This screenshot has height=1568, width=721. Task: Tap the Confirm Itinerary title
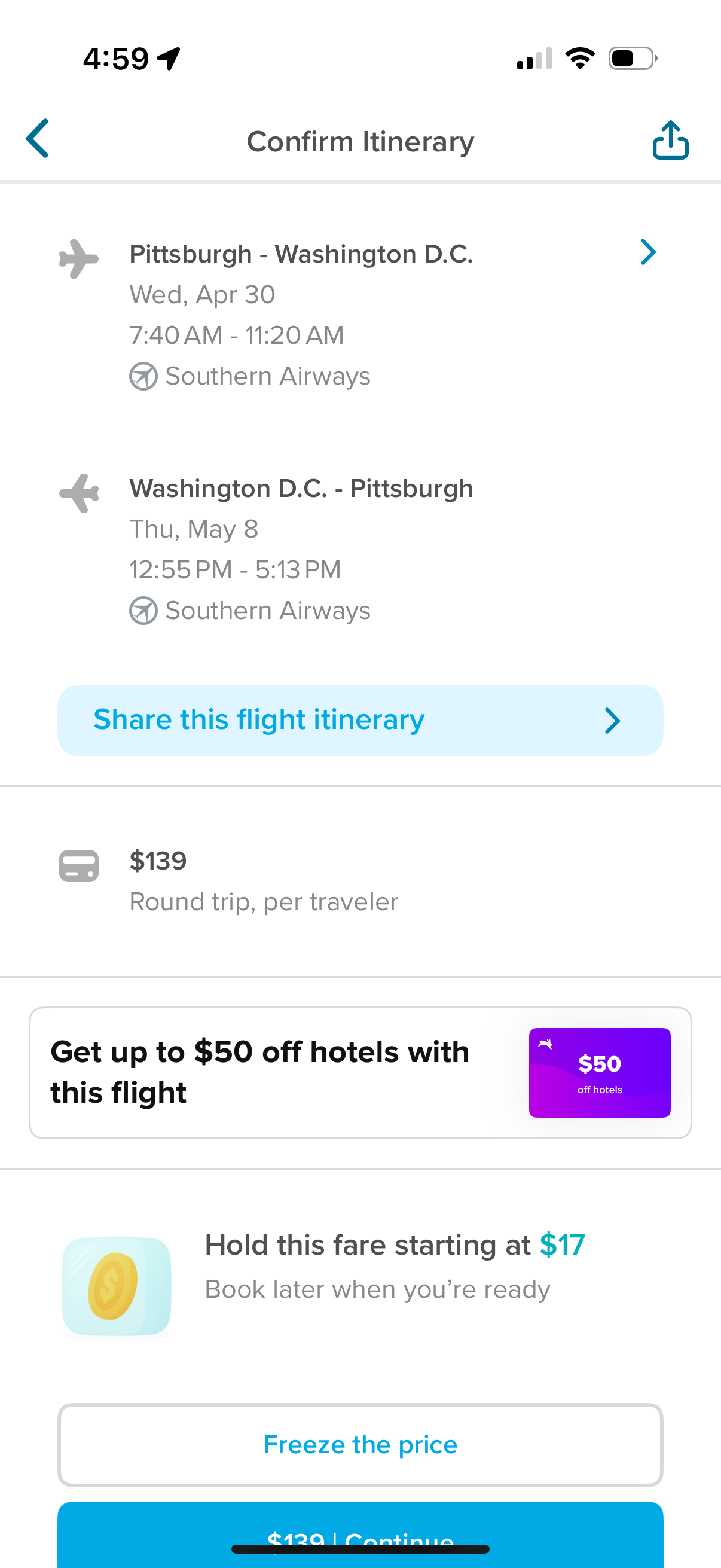coord(360,141)
